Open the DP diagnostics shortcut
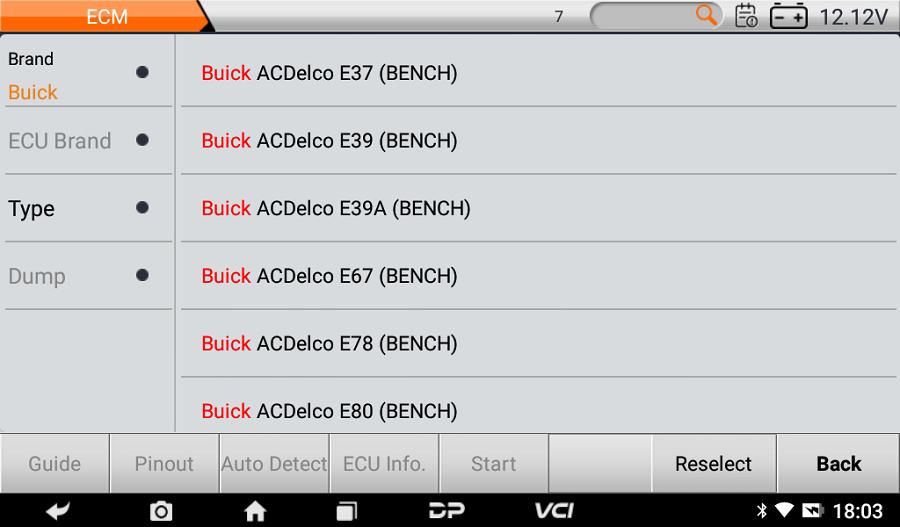This screenshot has height=527, width=900. click(x=447, y=511)
